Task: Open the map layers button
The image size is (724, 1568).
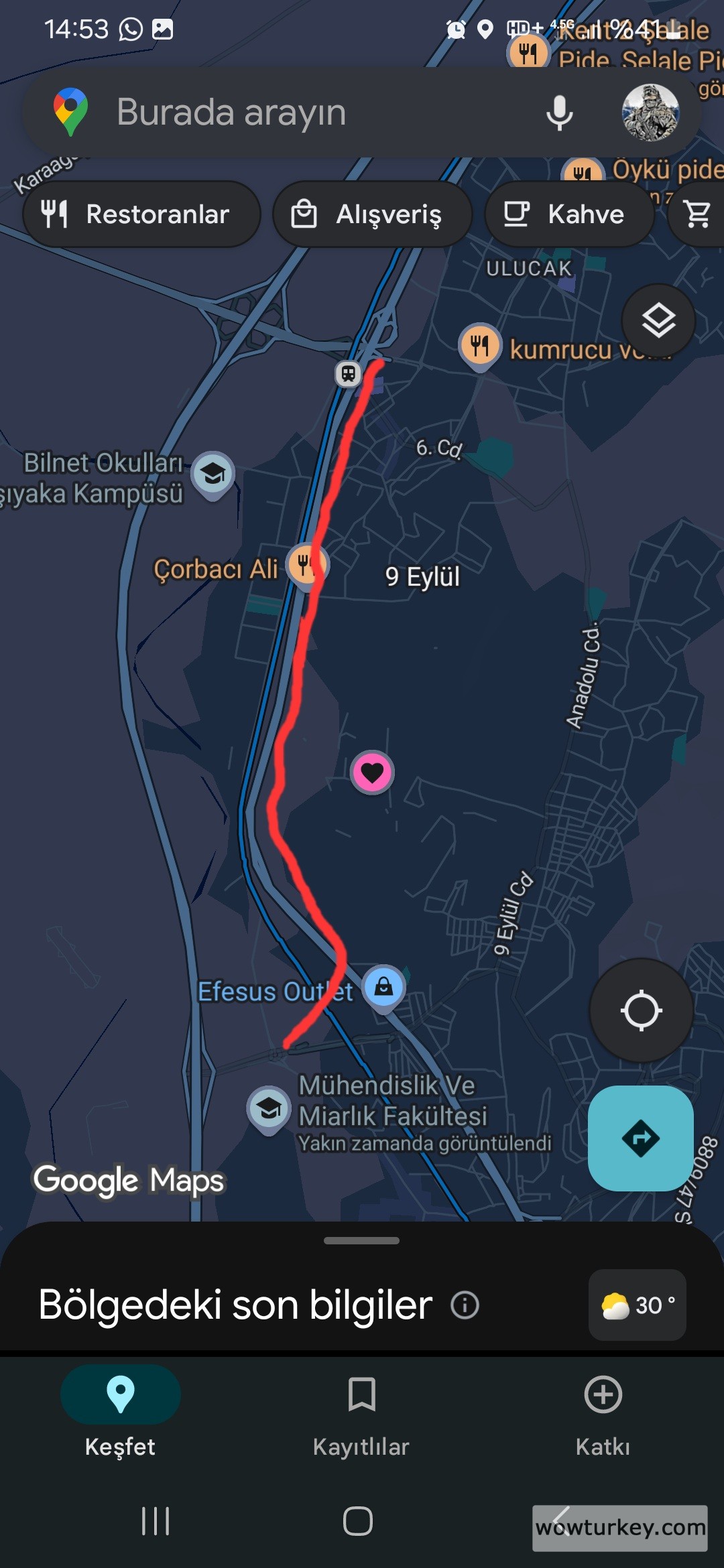Action: (x=658, y=320)
